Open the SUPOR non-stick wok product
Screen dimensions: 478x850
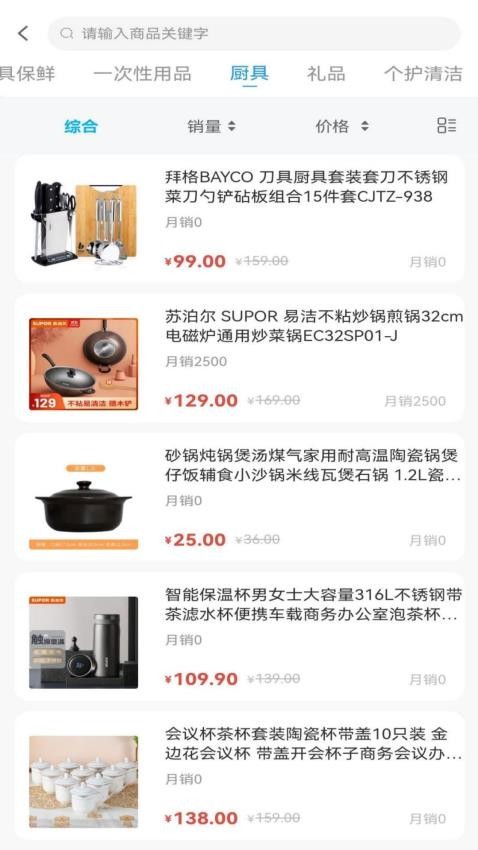point(239,358)
